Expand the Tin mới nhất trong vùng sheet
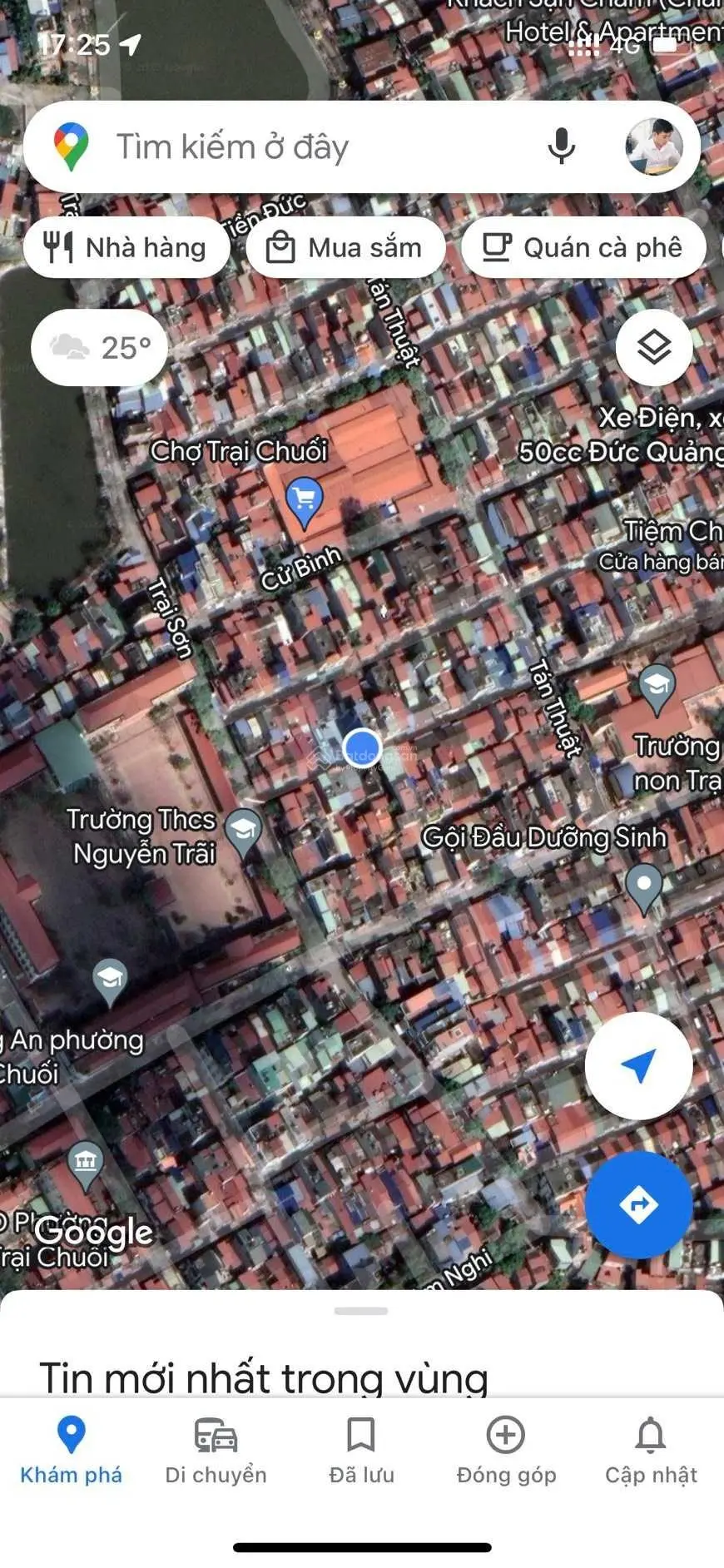The image size is (724, 1568). coord(361,1312)
